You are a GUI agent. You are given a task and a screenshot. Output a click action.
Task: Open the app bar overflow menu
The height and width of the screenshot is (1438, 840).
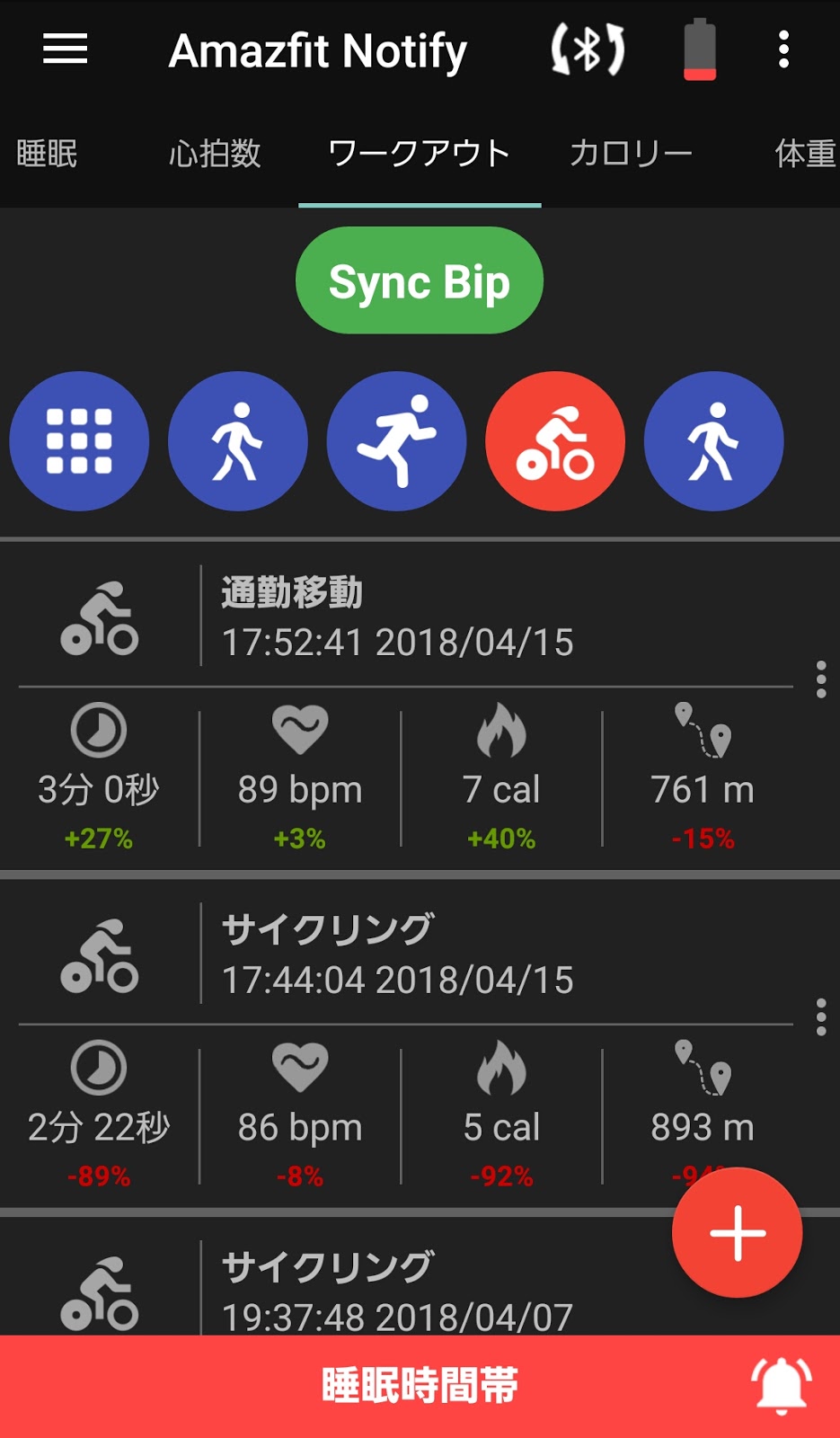pos(783,49)
